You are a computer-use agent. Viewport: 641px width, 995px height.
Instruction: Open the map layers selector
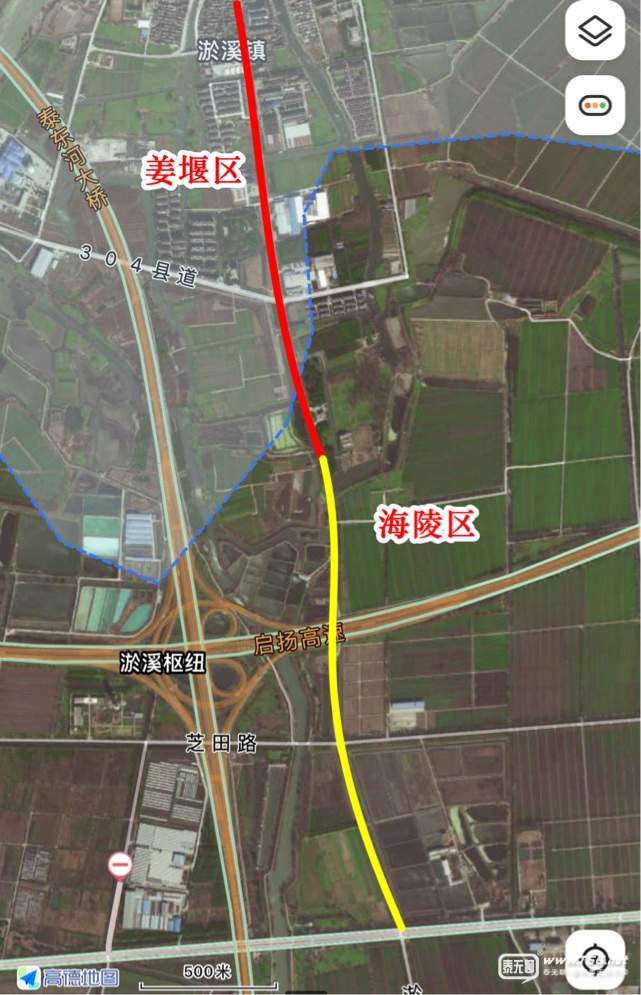click(x=595, y=31)
